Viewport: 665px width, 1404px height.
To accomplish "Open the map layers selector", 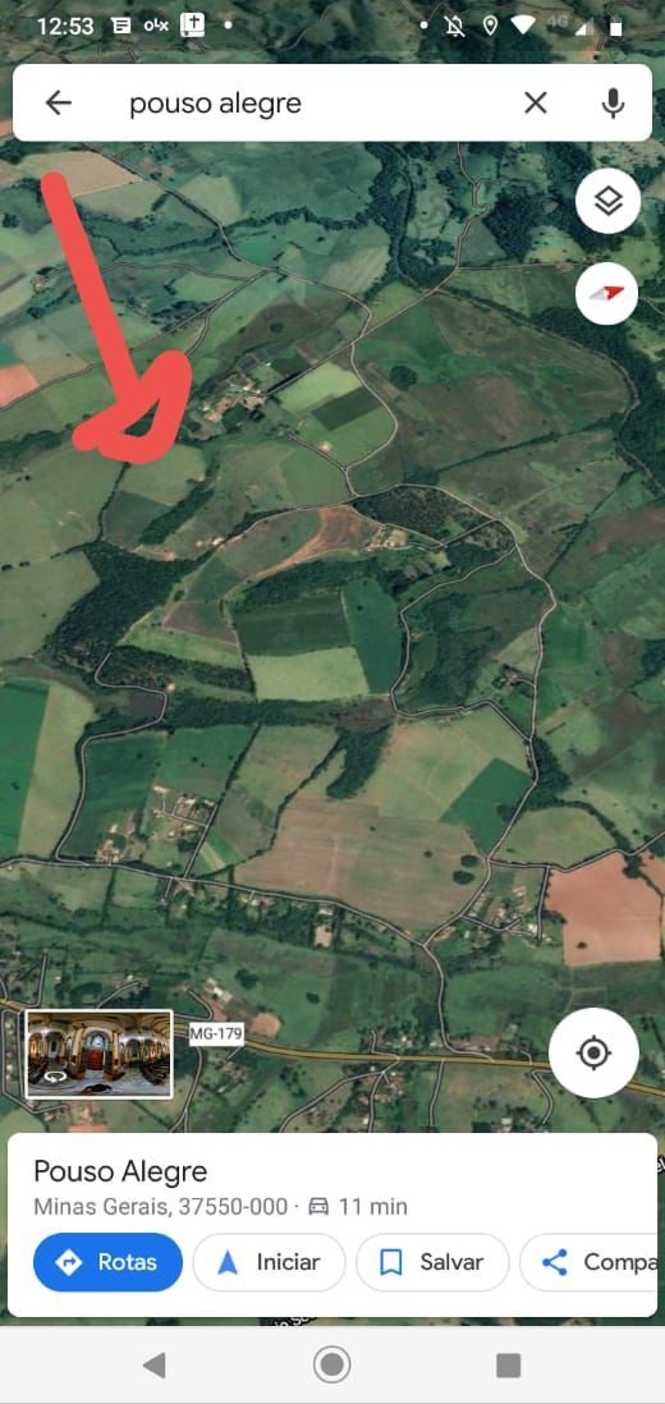I will click(608, 202).
